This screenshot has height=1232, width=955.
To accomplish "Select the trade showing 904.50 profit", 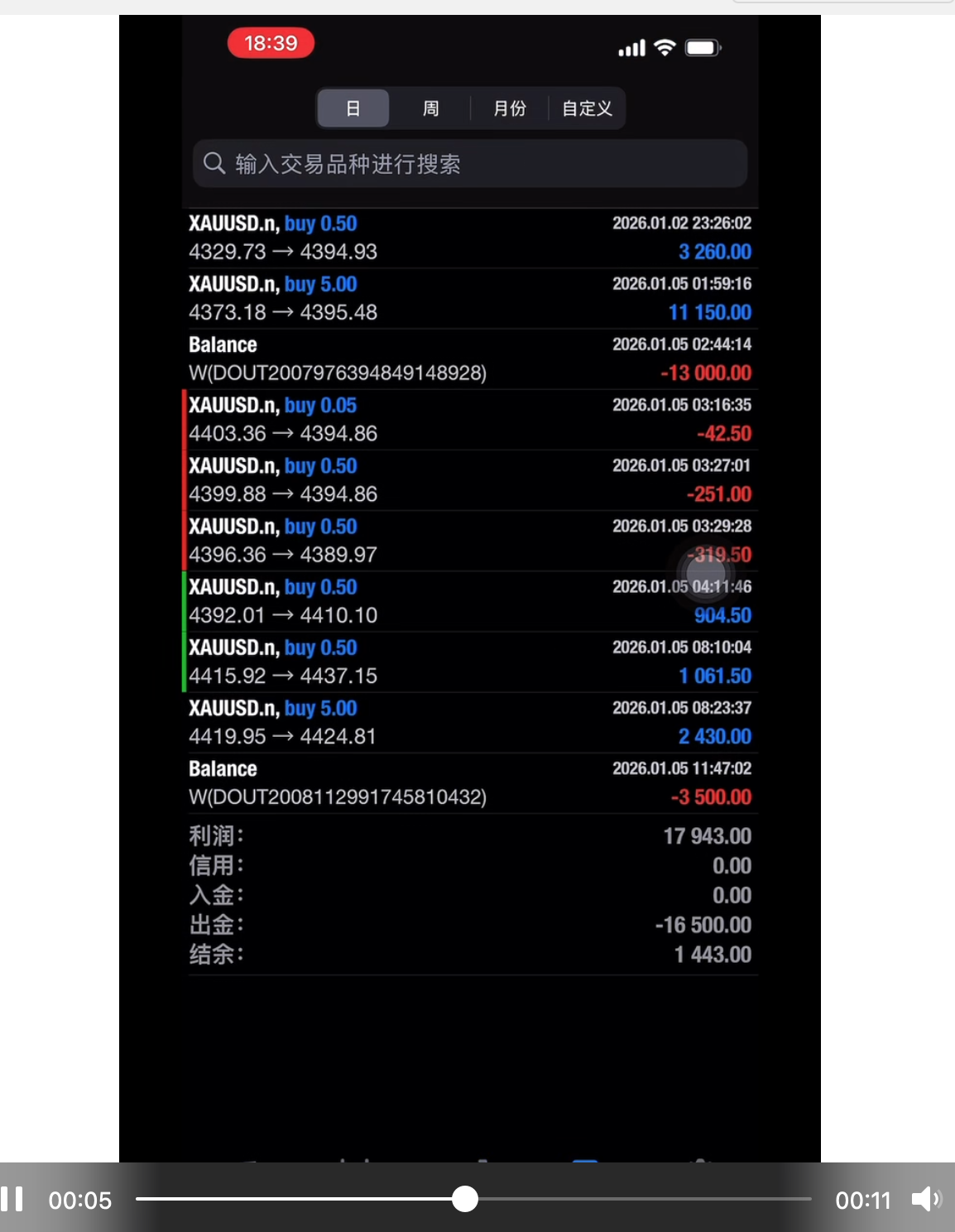I will tap(470, 600).
